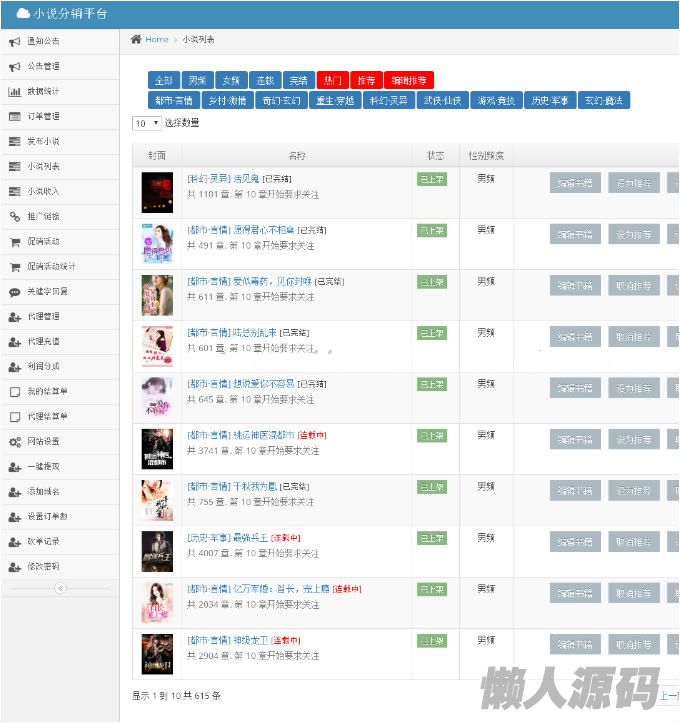This screenshot has height=723, width=680.
Task: Open 修改密码 menu item
Action: (x=42, y=566)
